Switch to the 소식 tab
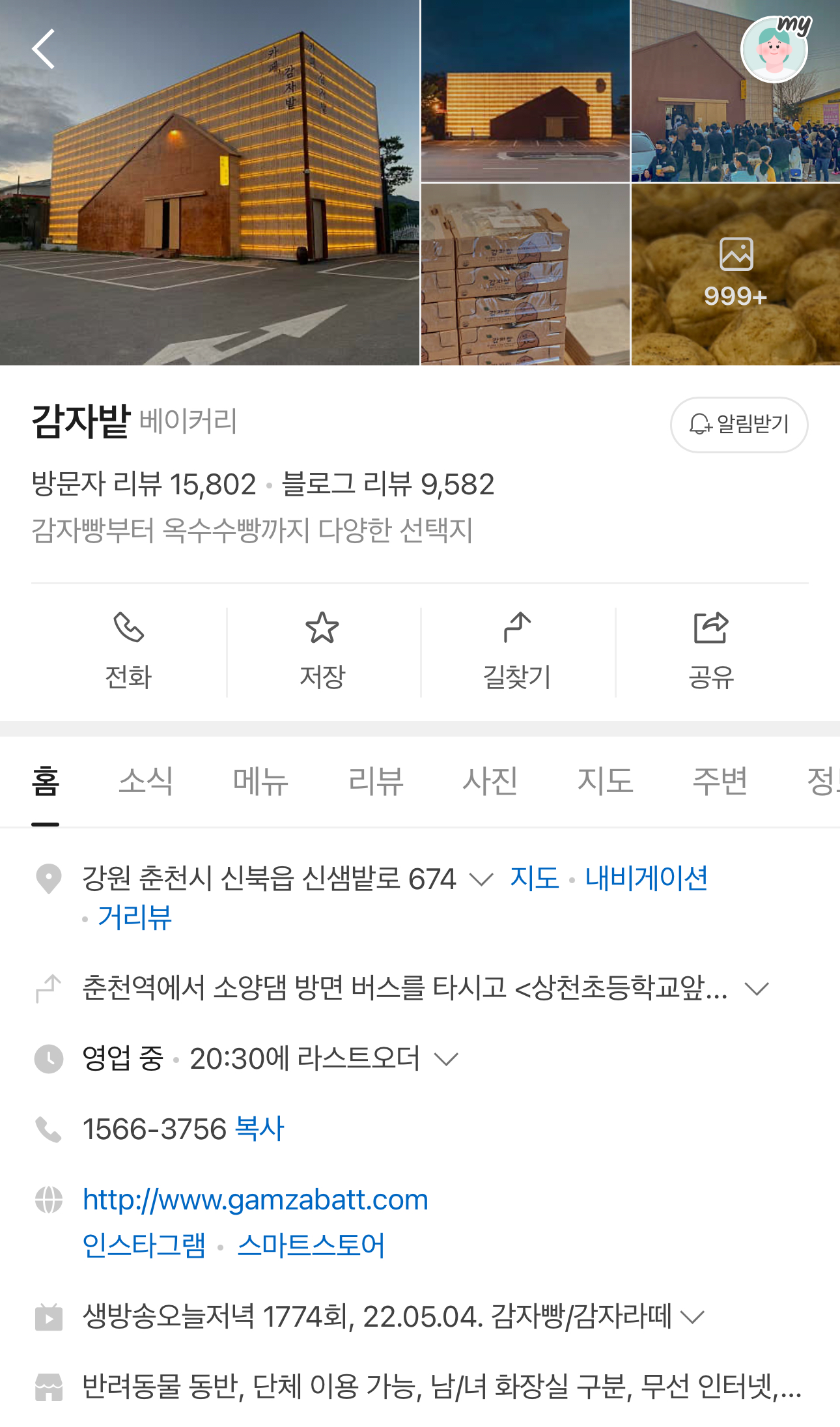Screen dimensions: 840x1427 [x=146, y=781]
